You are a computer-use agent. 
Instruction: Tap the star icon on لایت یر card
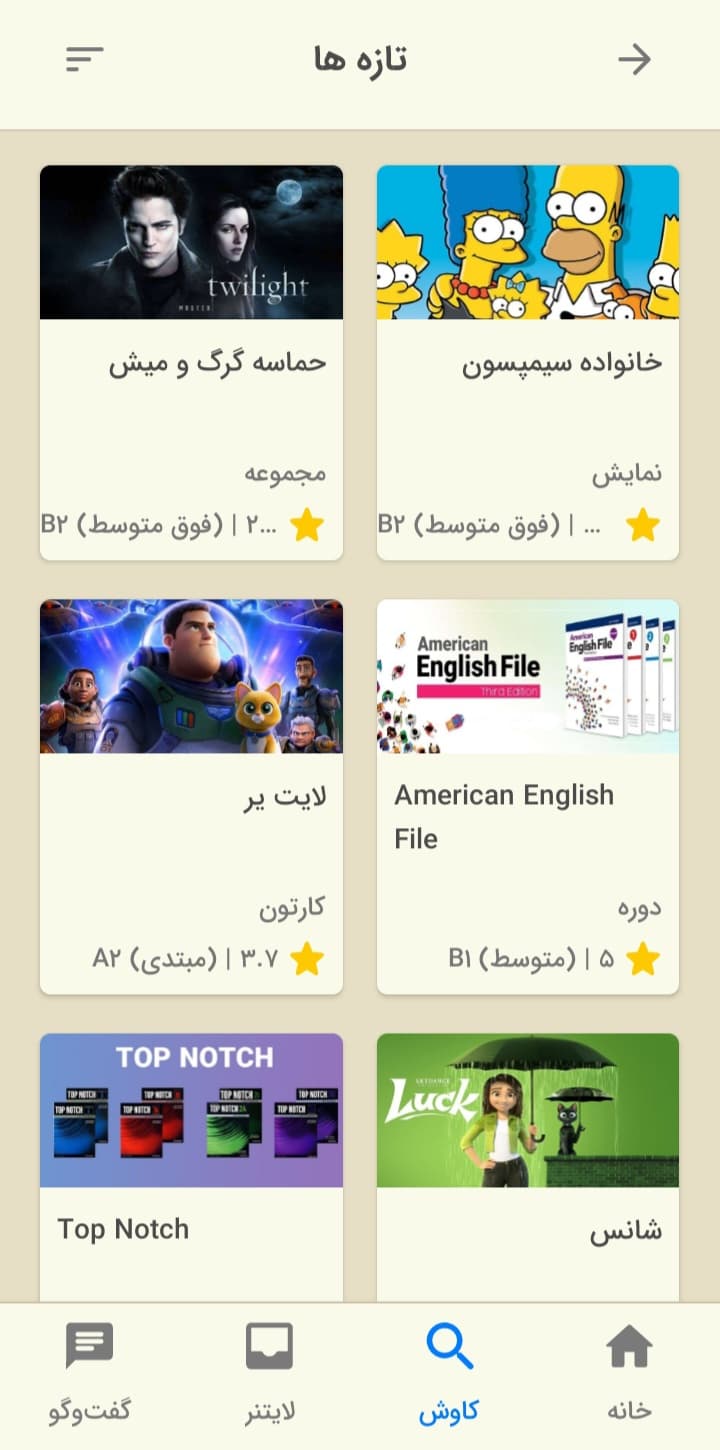308,957
